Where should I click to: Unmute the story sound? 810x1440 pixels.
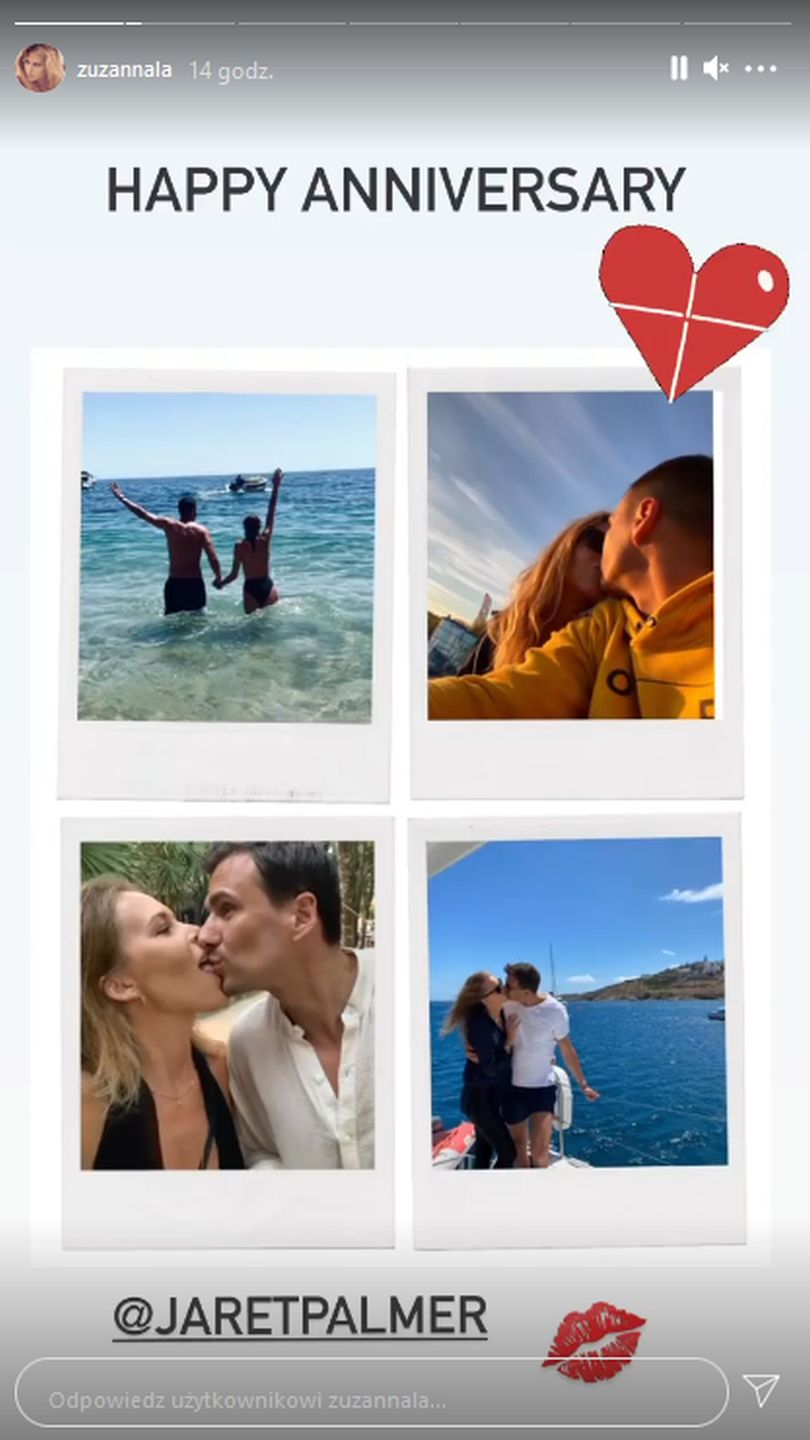715,68
